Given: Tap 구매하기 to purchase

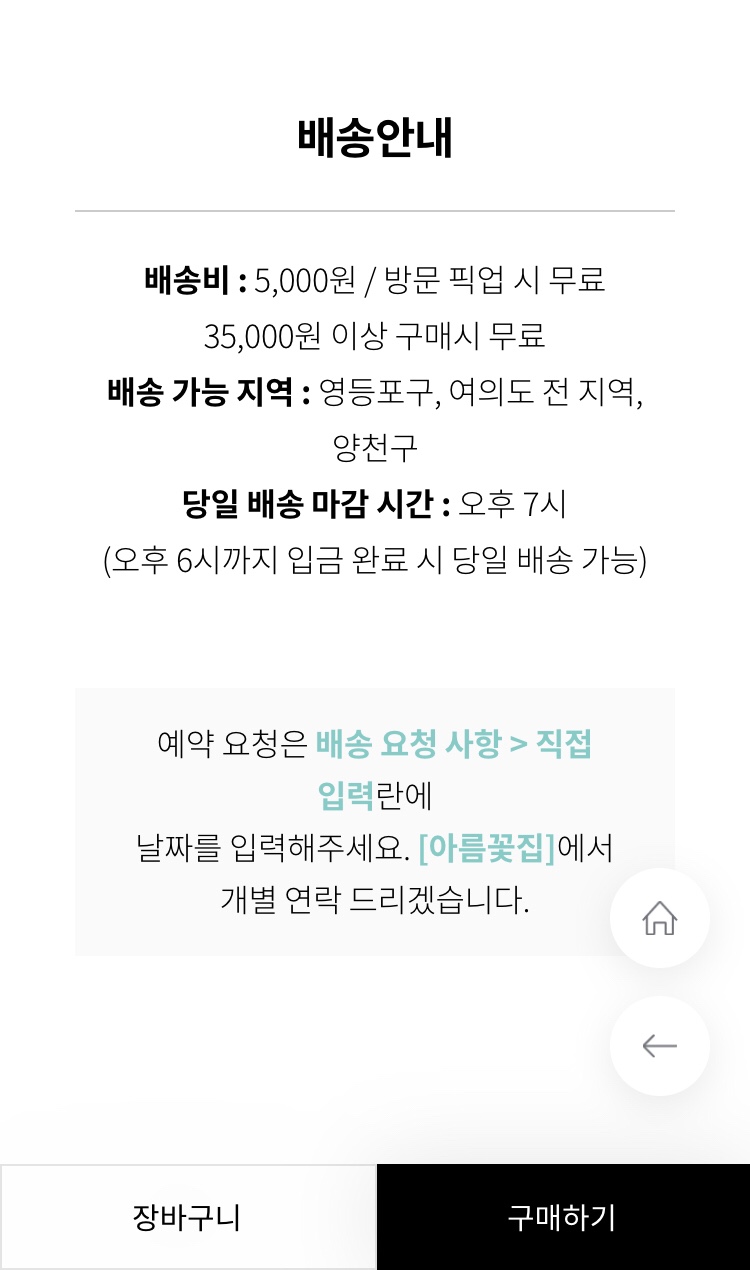Looking at the screenshot, I should [563, 1217].
